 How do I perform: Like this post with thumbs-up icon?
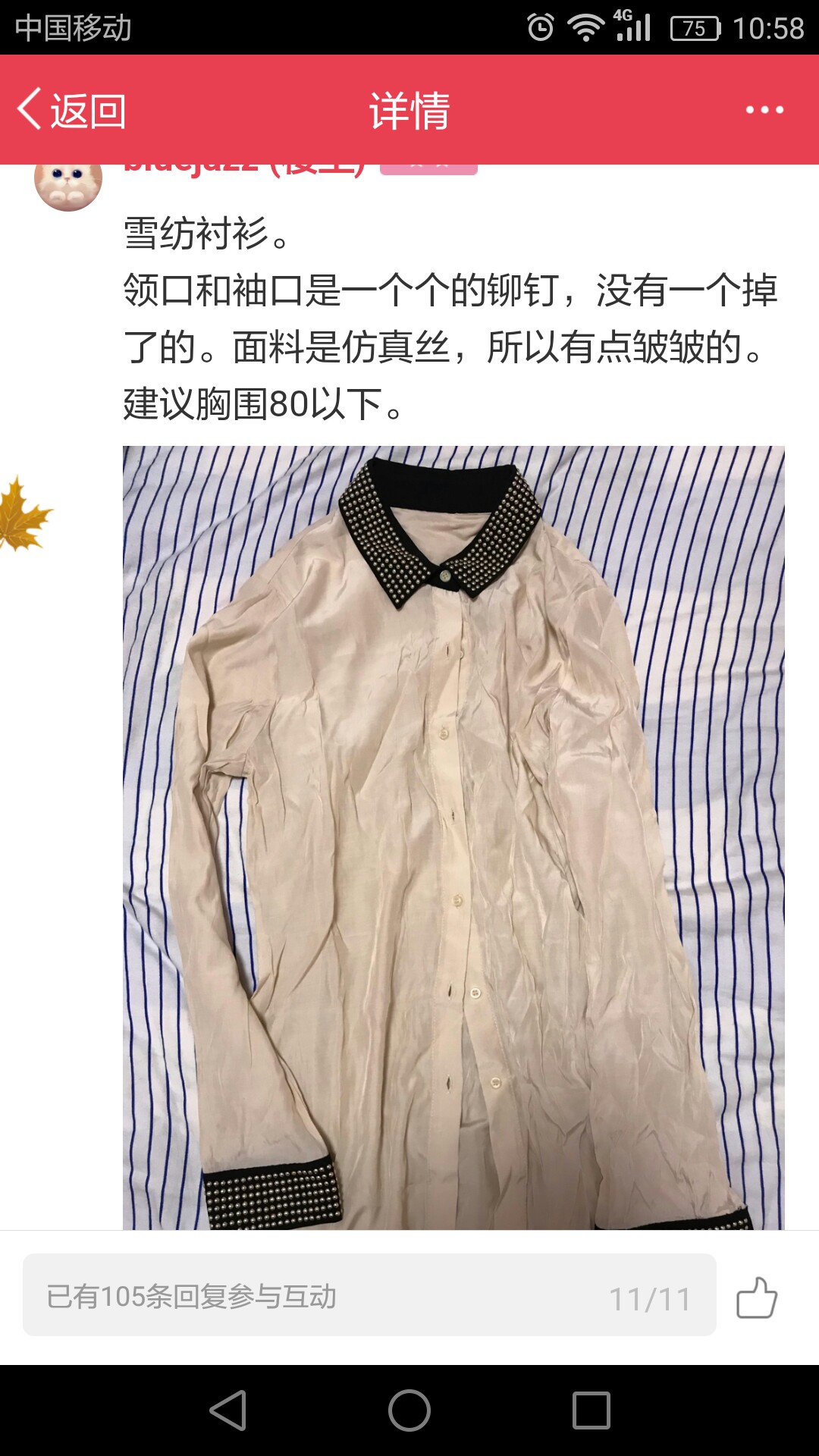click(x=757, y=1298)
